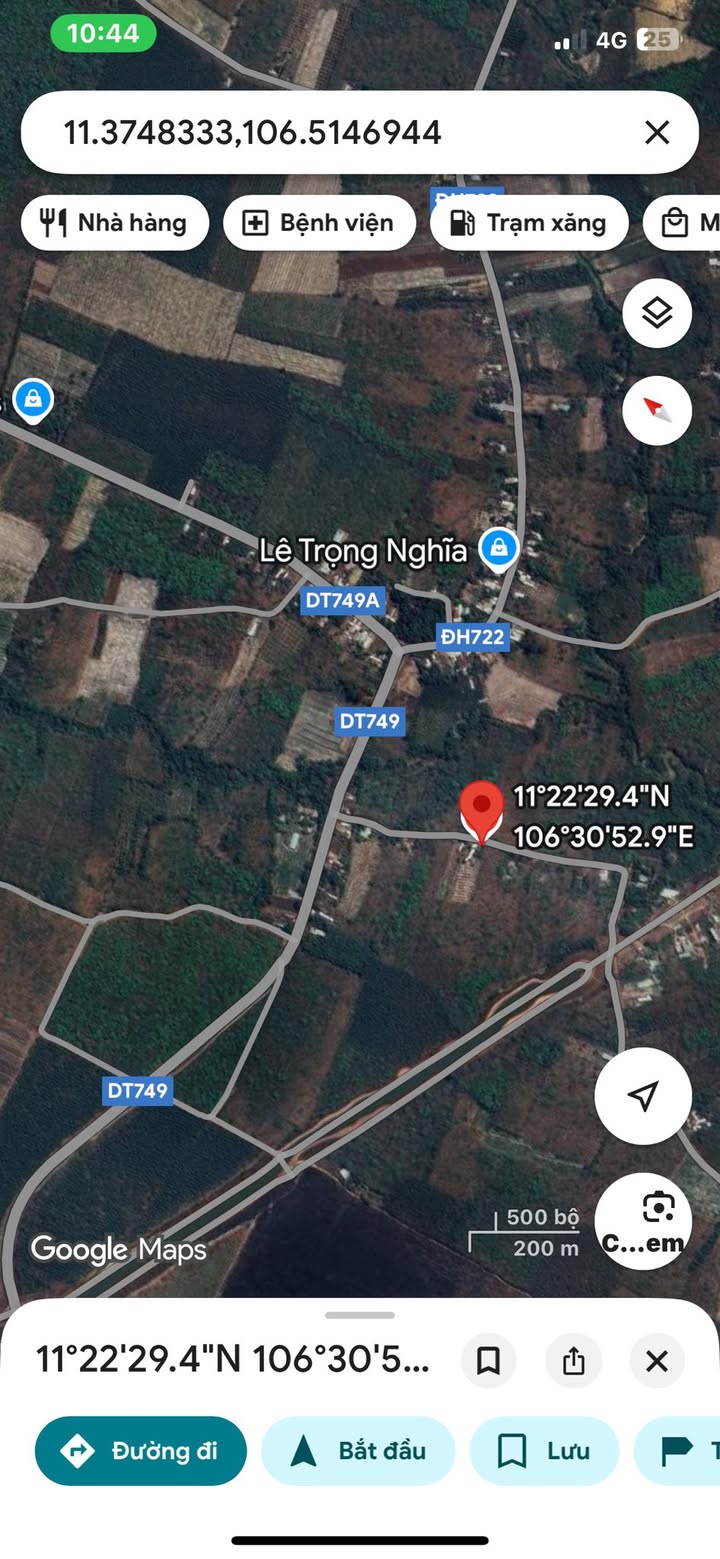Image resolution: width=720 pixels, height=1559 pixels.
Task: Save this place with Lưu
Action: 544,1451
